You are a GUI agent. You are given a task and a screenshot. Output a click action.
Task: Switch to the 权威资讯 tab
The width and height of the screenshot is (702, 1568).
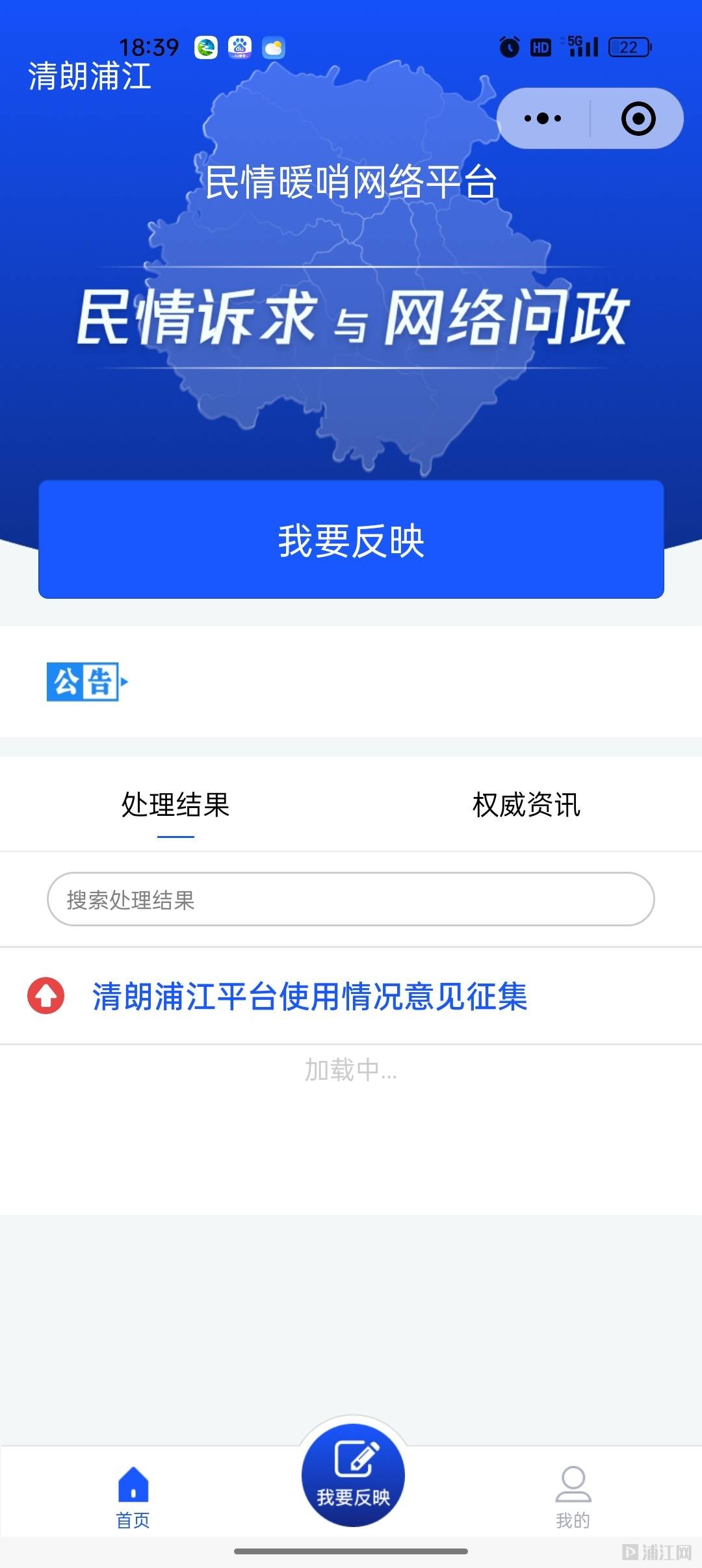coord(526,805)
